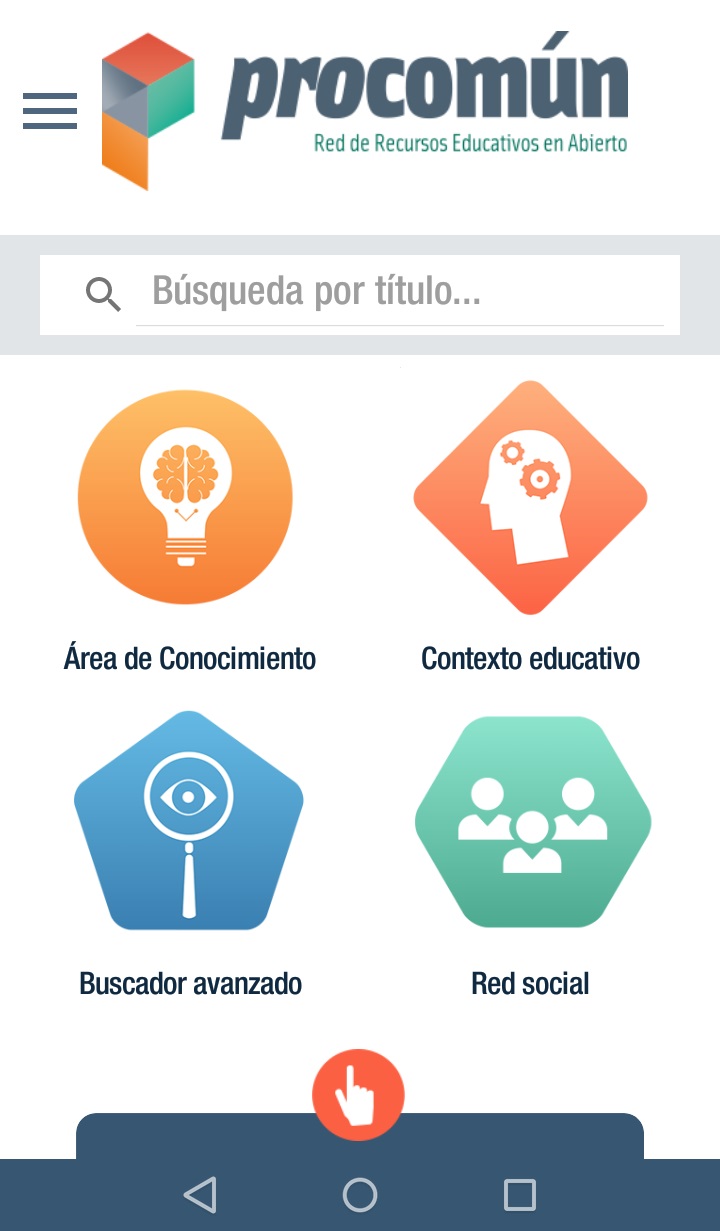Image resolution: width=720 pixels, height=1231 pixels.
Task: Tap the Android back navigation arrow
Action: coord(200,1193)
